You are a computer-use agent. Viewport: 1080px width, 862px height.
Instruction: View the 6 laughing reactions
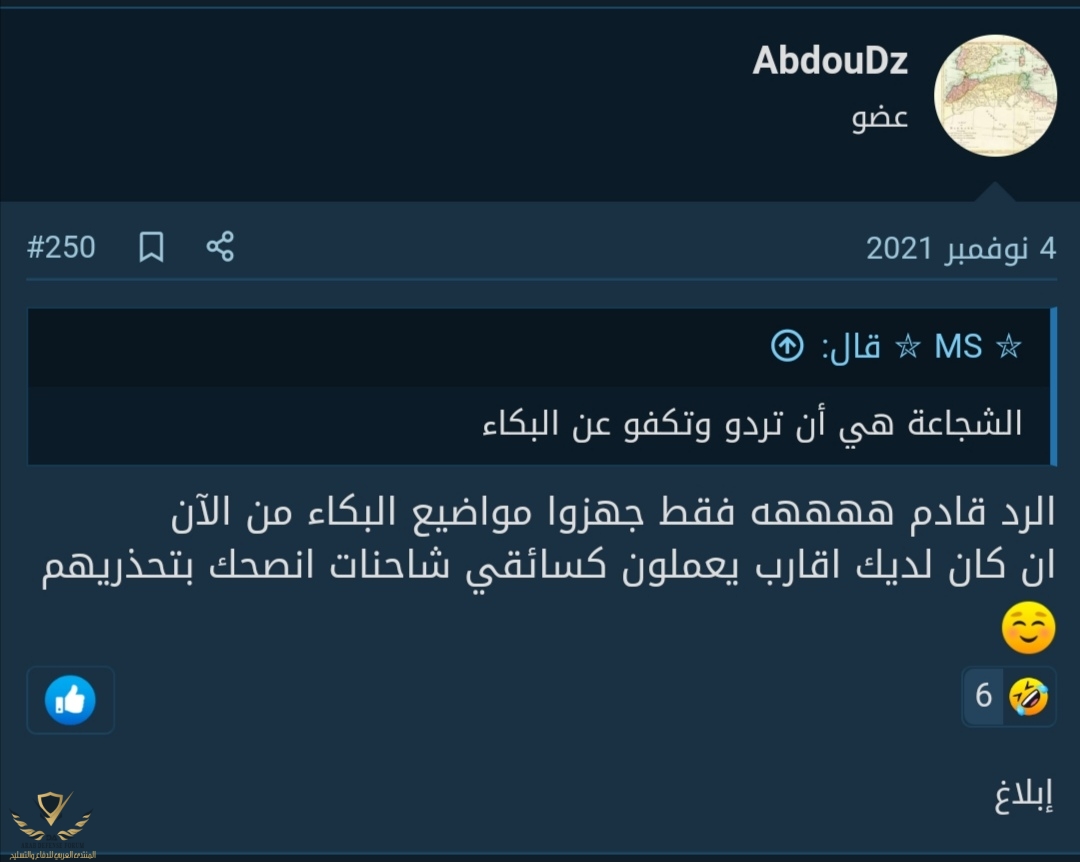(1008, 696)
